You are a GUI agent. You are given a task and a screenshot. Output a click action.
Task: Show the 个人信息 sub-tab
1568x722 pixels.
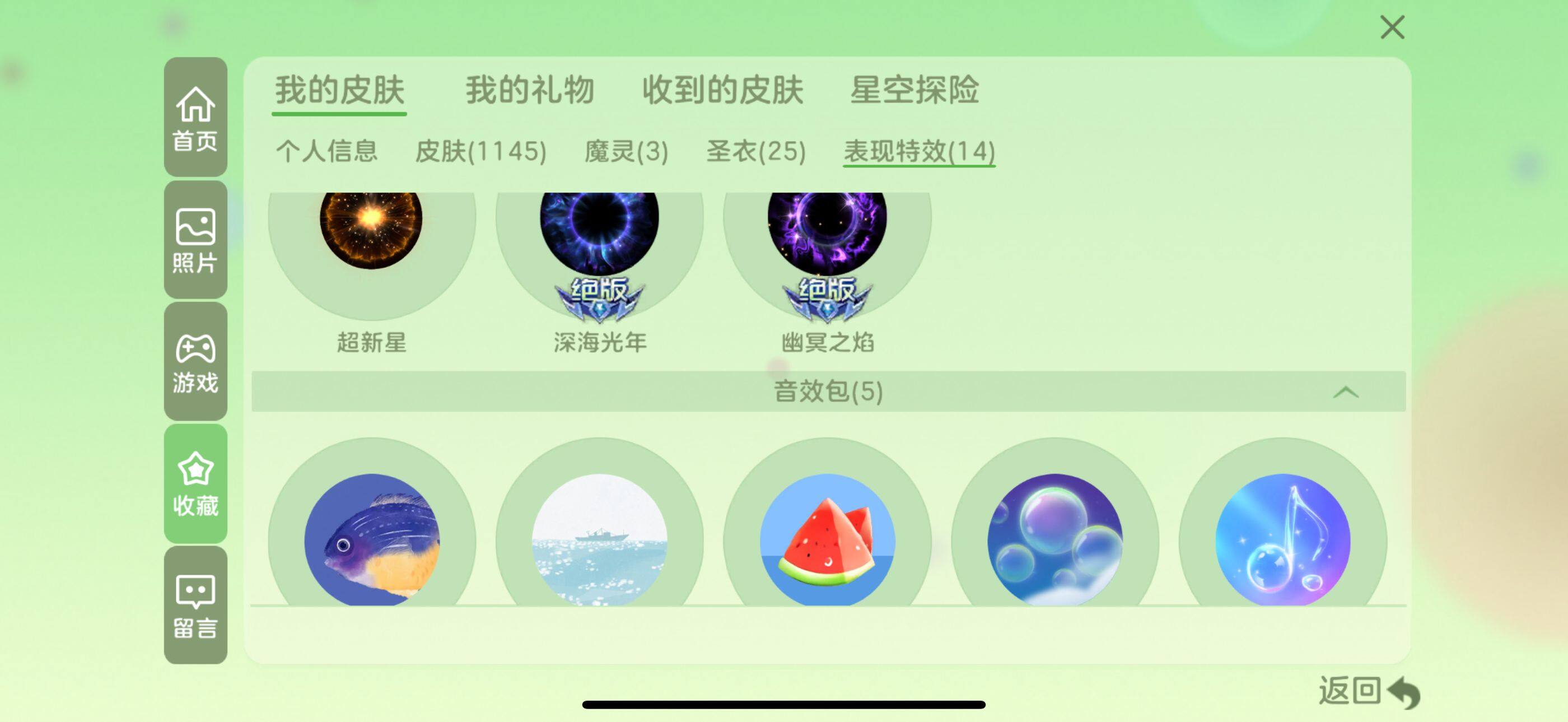327,151
